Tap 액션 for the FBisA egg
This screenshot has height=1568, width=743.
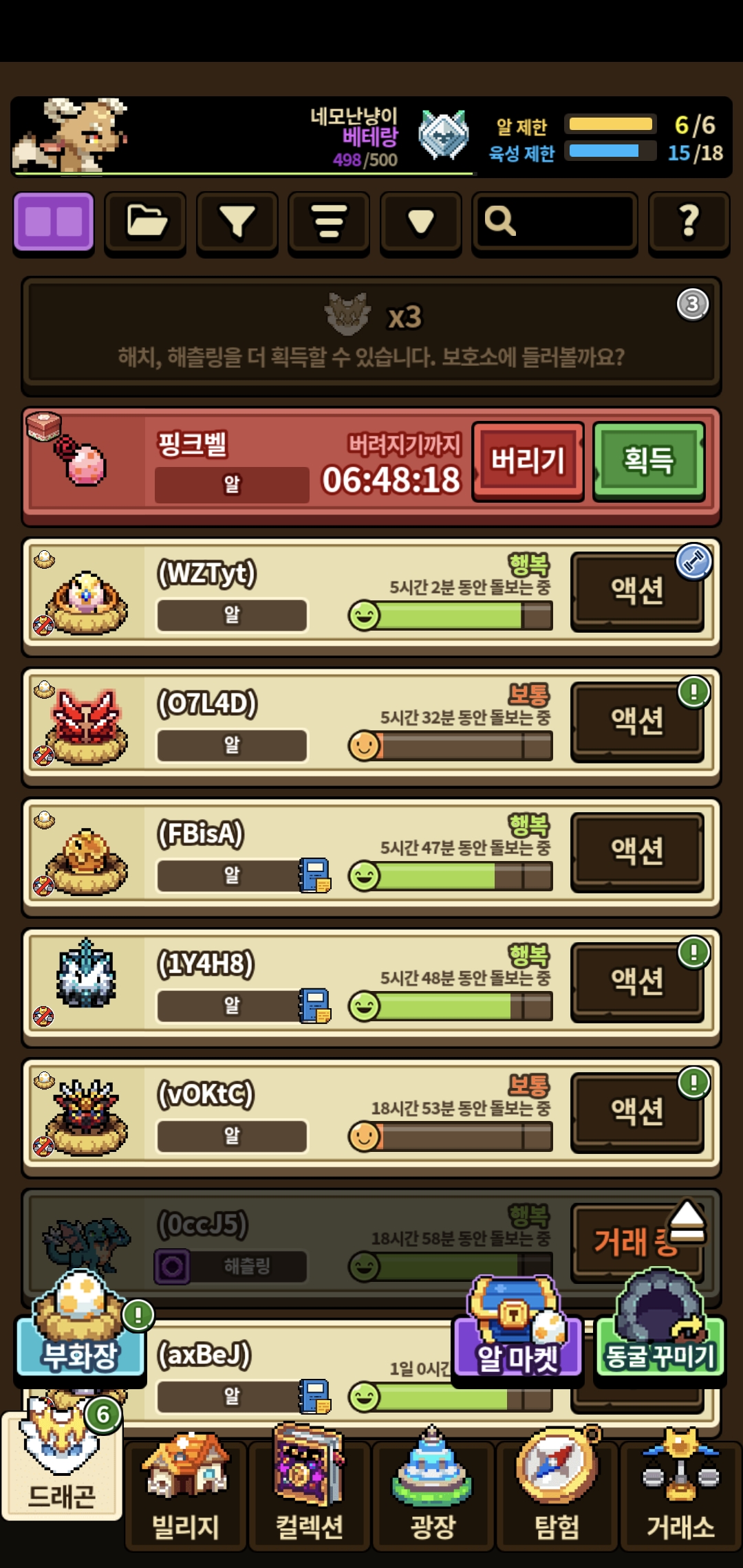click(637, 852)
